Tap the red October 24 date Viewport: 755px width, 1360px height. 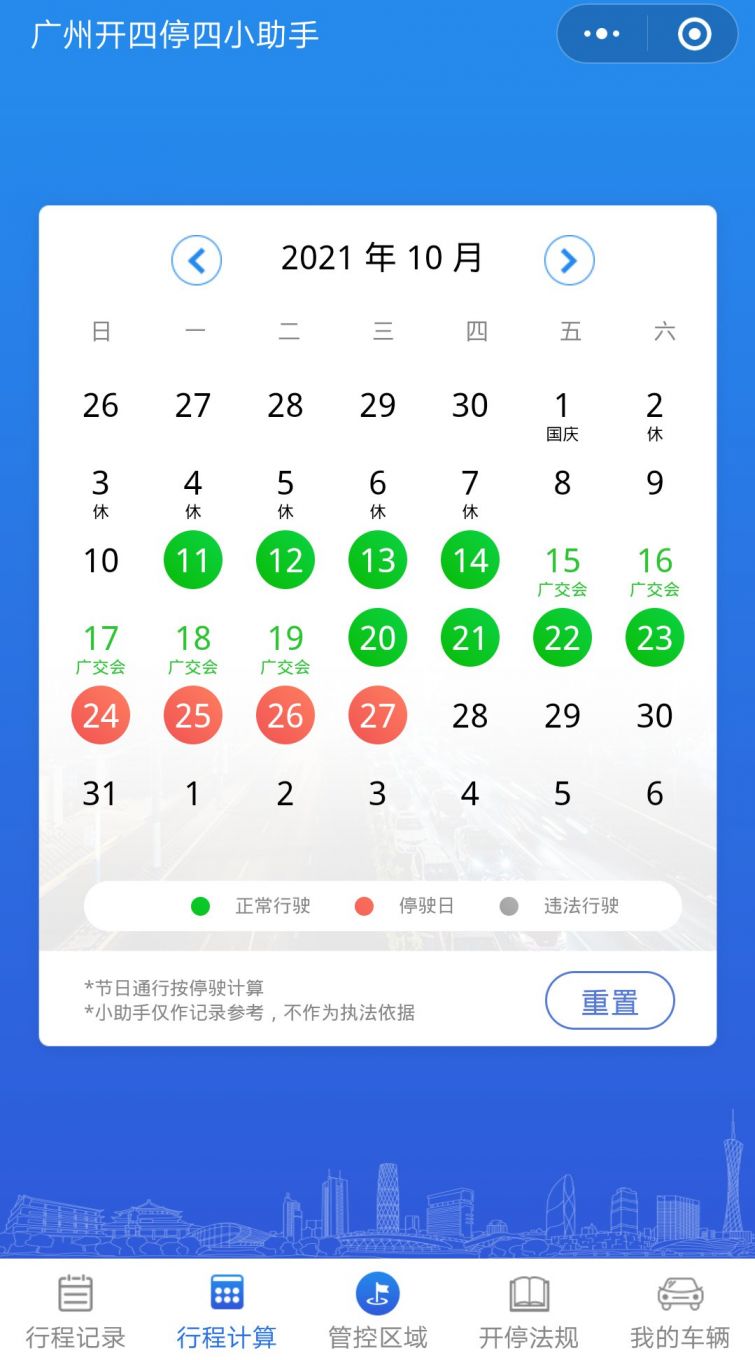(x=101, y=715)
